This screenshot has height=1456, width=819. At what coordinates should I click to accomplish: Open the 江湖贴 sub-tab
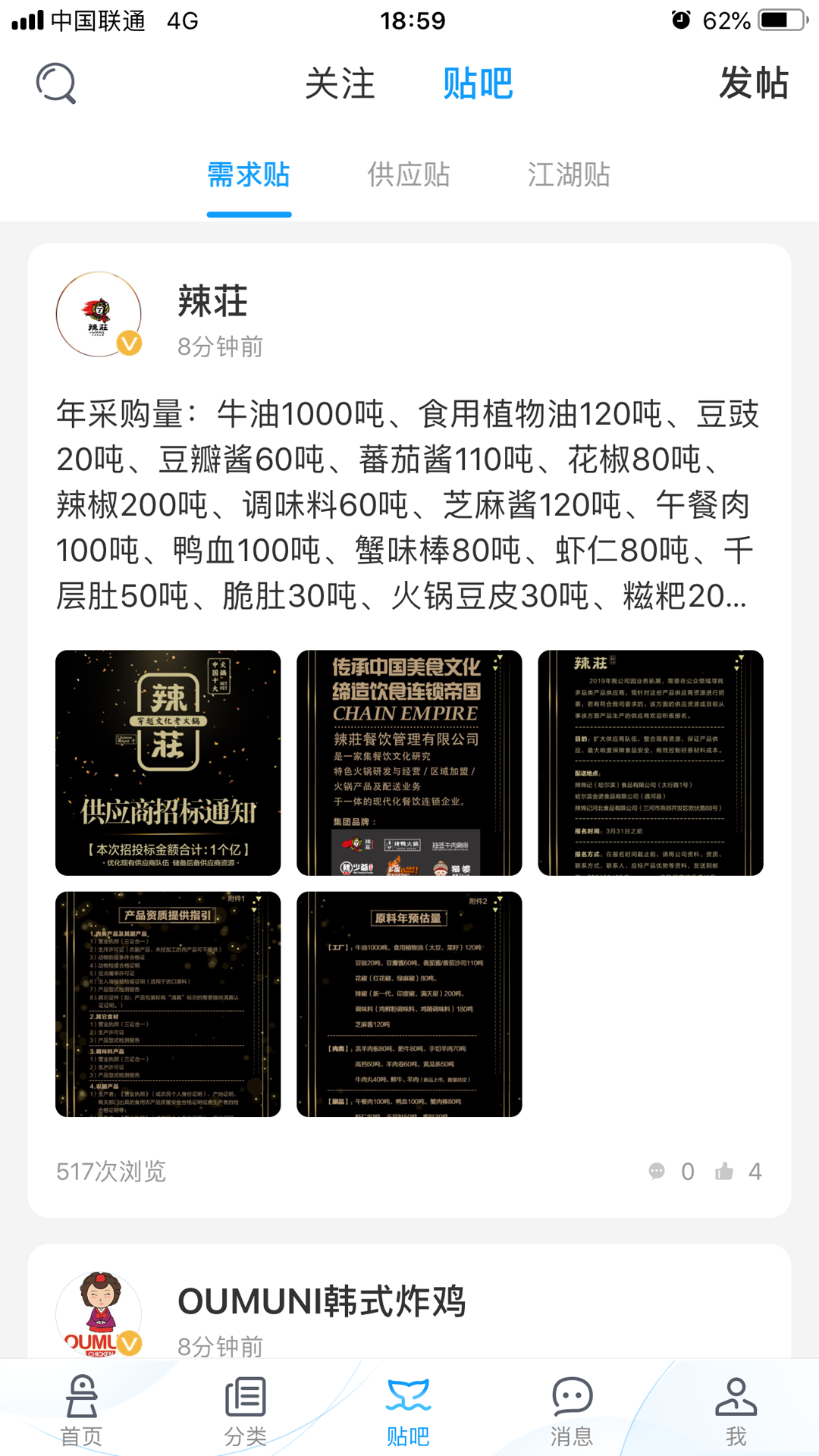[569, 175]
